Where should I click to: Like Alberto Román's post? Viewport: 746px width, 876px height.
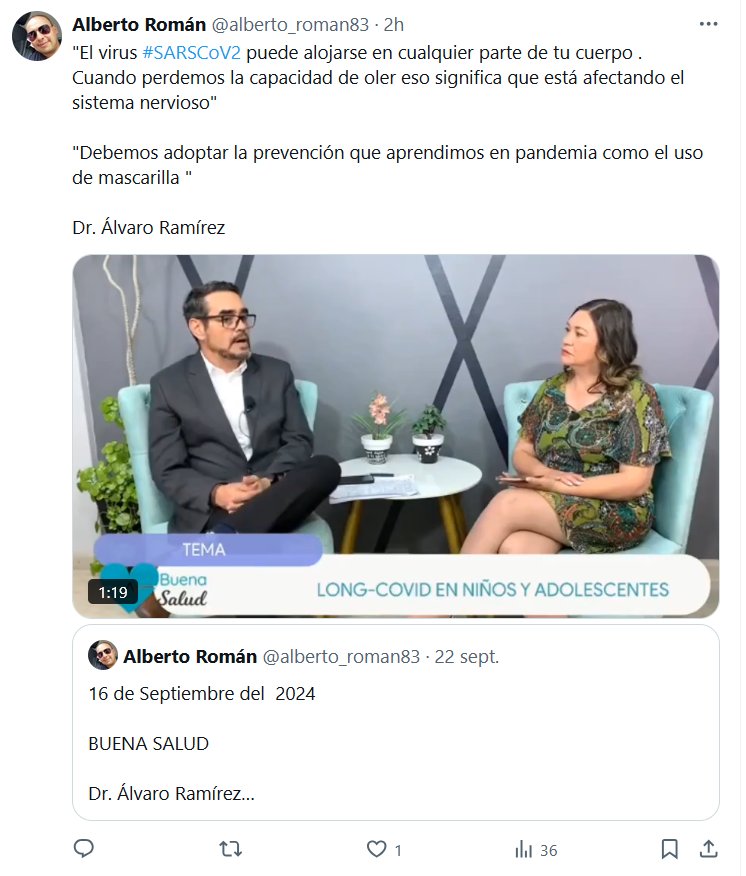tap(377, 849)
